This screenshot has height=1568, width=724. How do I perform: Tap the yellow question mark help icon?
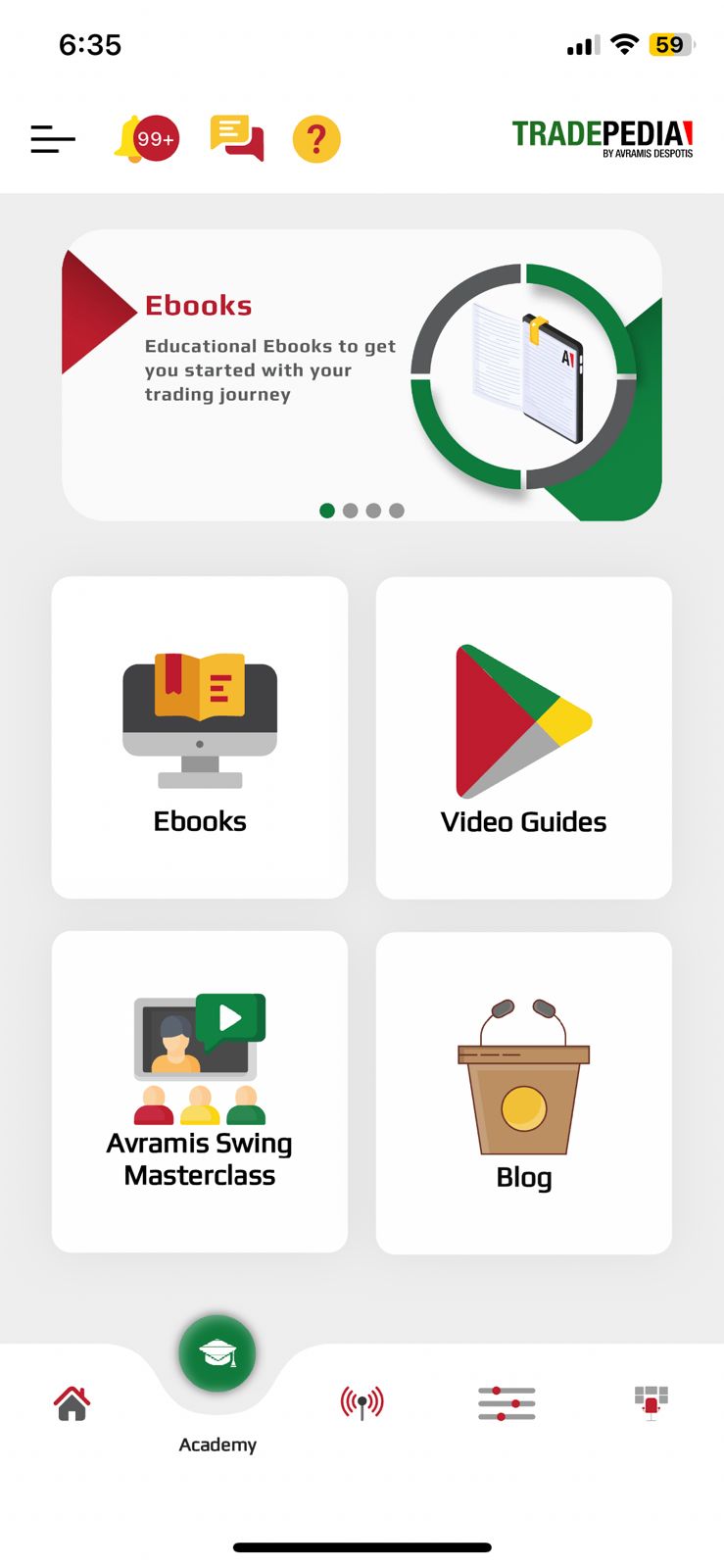click(x=316, y=139)
